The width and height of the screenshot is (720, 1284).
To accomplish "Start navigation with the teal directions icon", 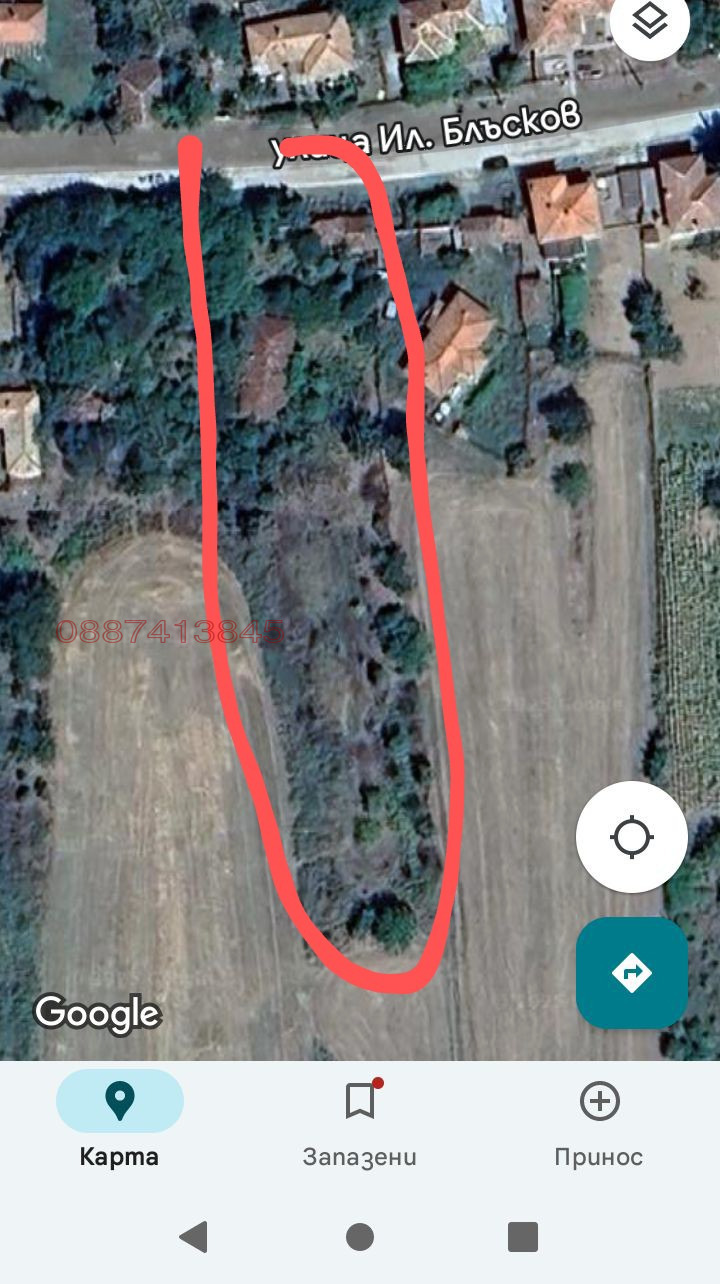I will point(631,972).
